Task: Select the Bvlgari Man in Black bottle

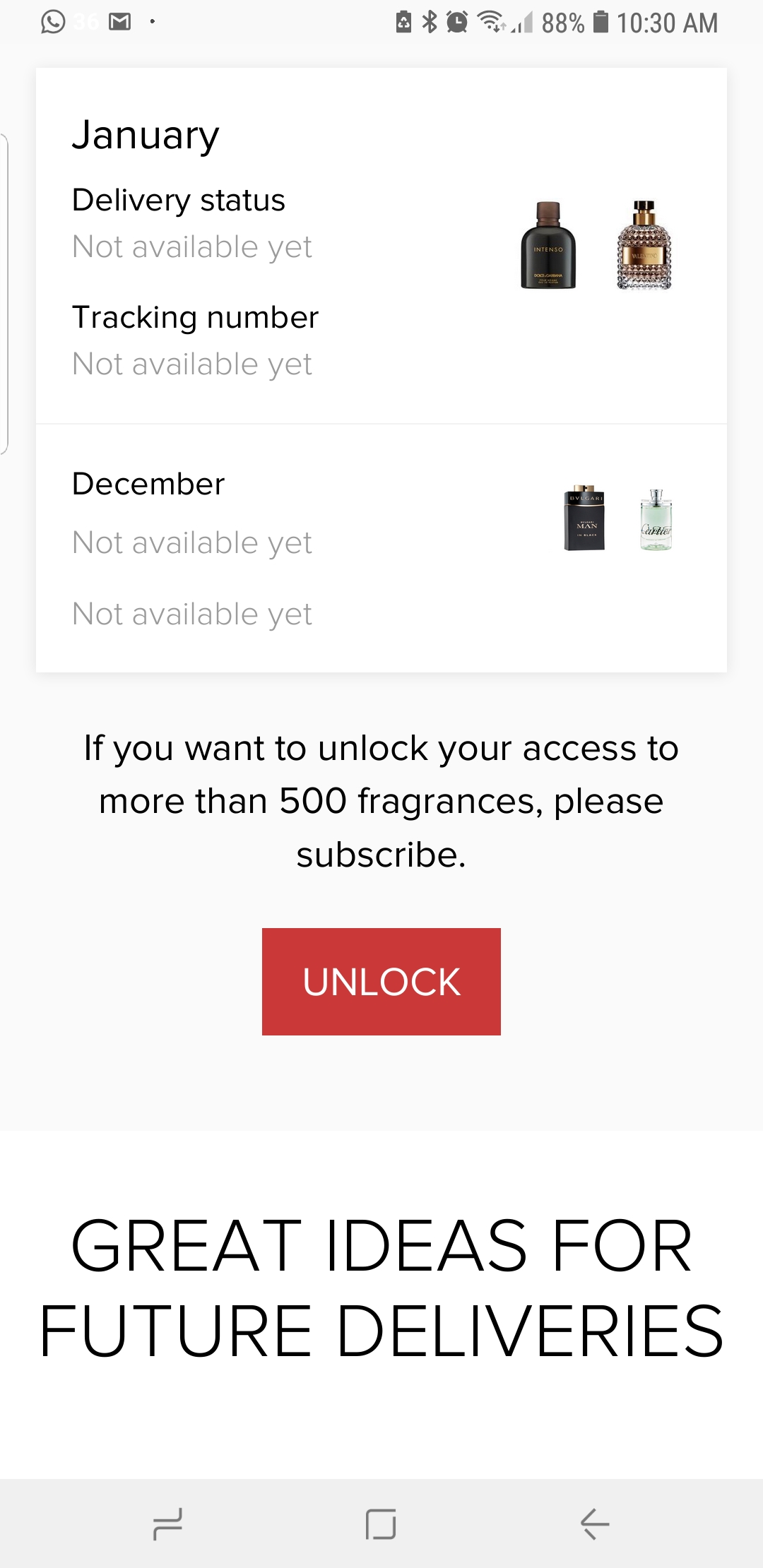Action: [584, 518]
